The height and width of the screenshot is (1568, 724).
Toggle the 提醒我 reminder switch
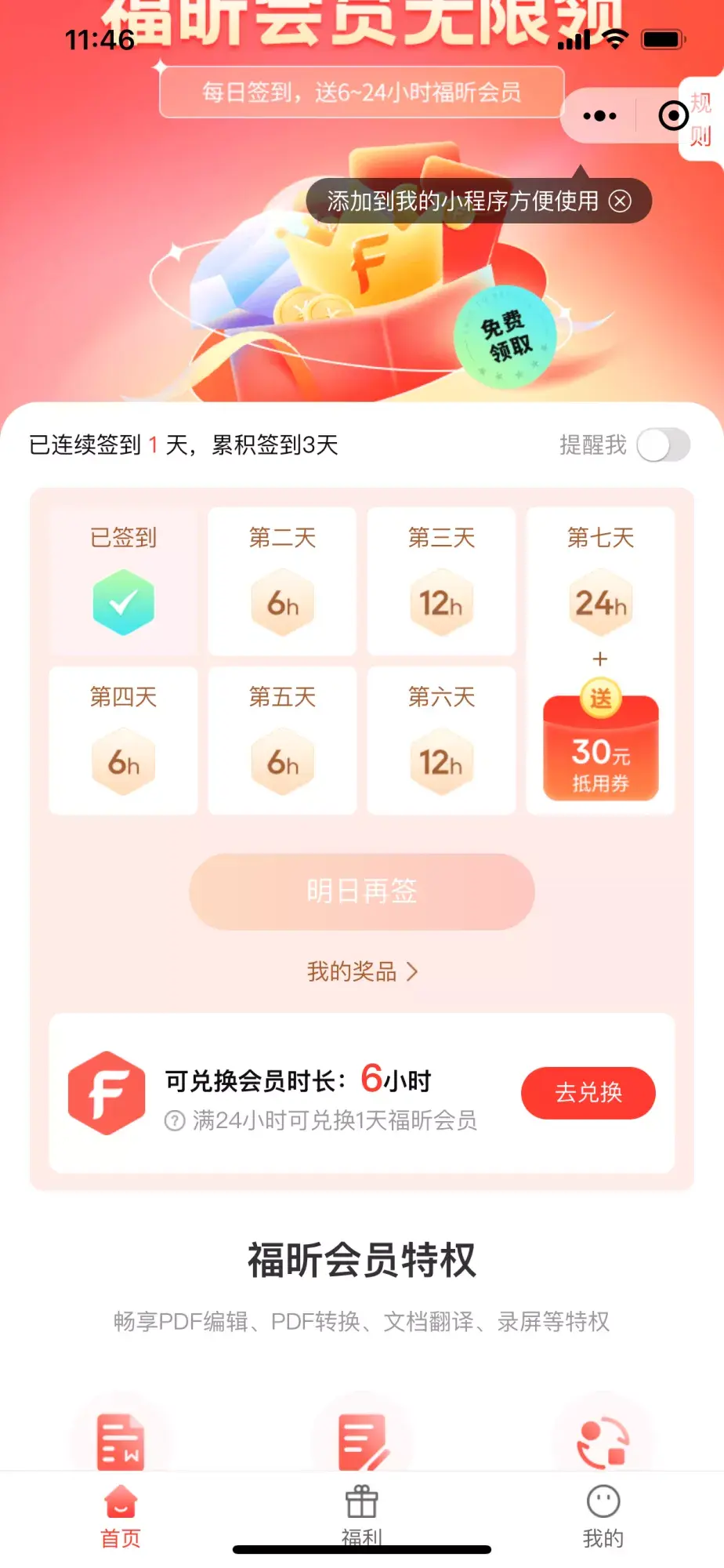click(663, 445)
